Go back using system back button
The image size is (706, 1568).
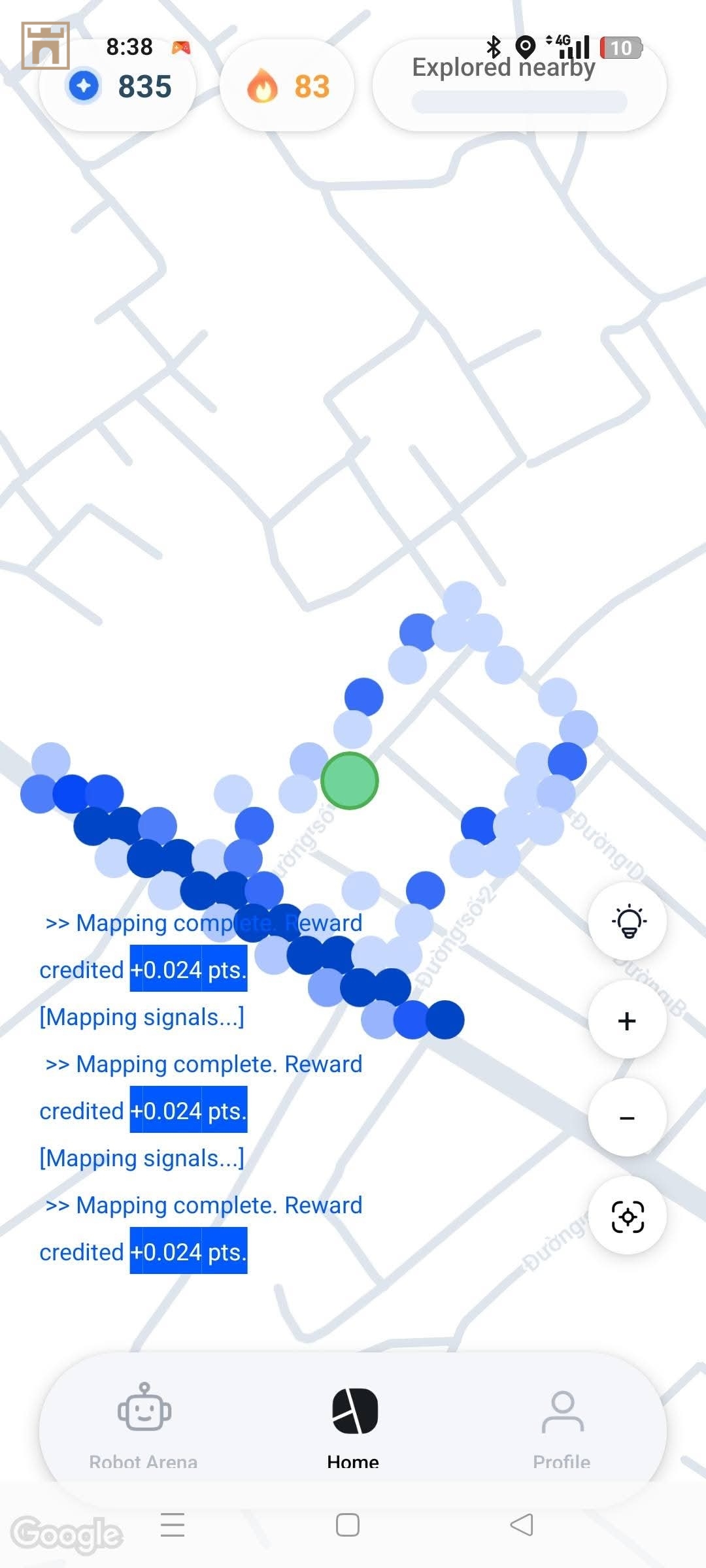522,1525
